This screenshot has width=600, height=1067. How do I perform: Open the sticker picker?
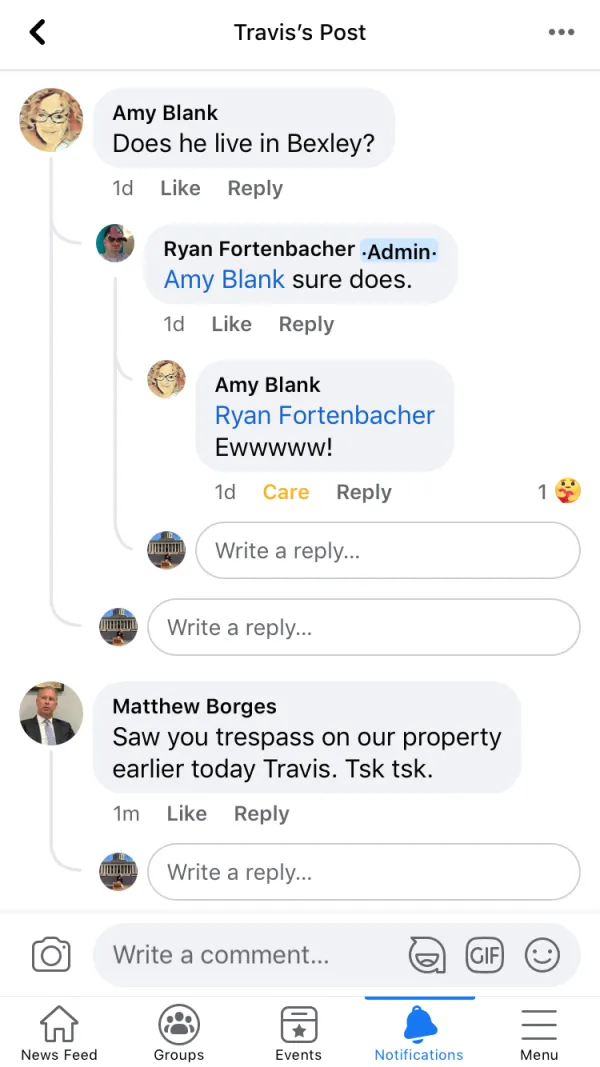coord(427,955)
